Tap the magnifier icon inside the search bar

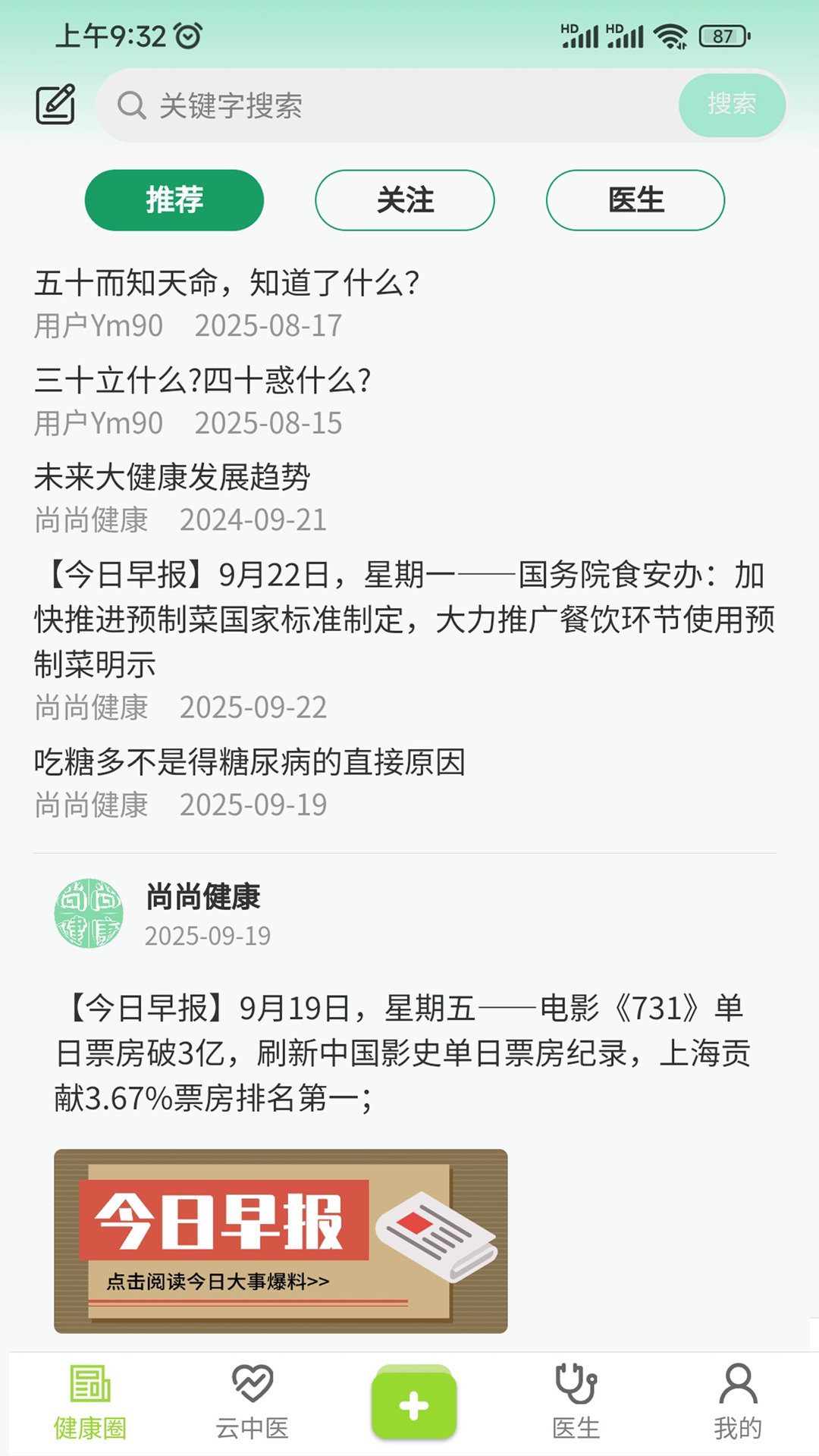tap(133, 105)
